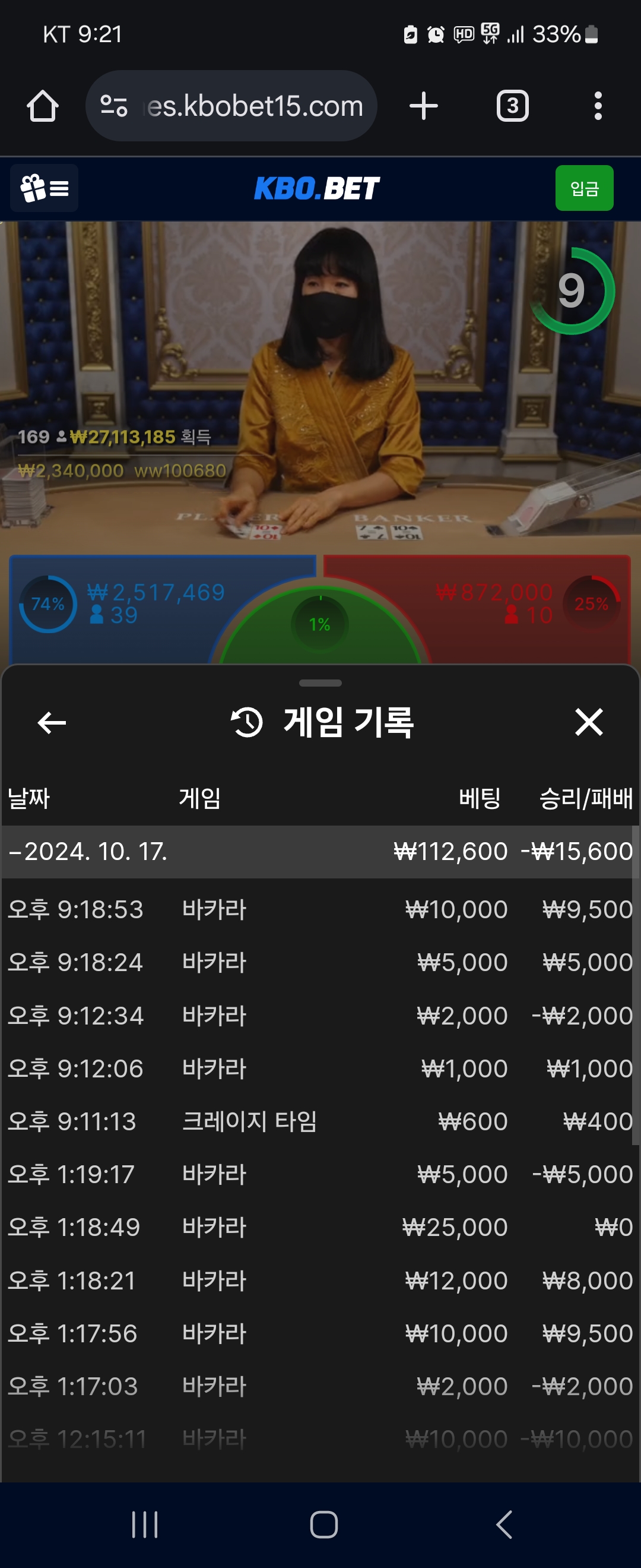
Task: Open the gift menu button
Action: click(x=45, y=188)
